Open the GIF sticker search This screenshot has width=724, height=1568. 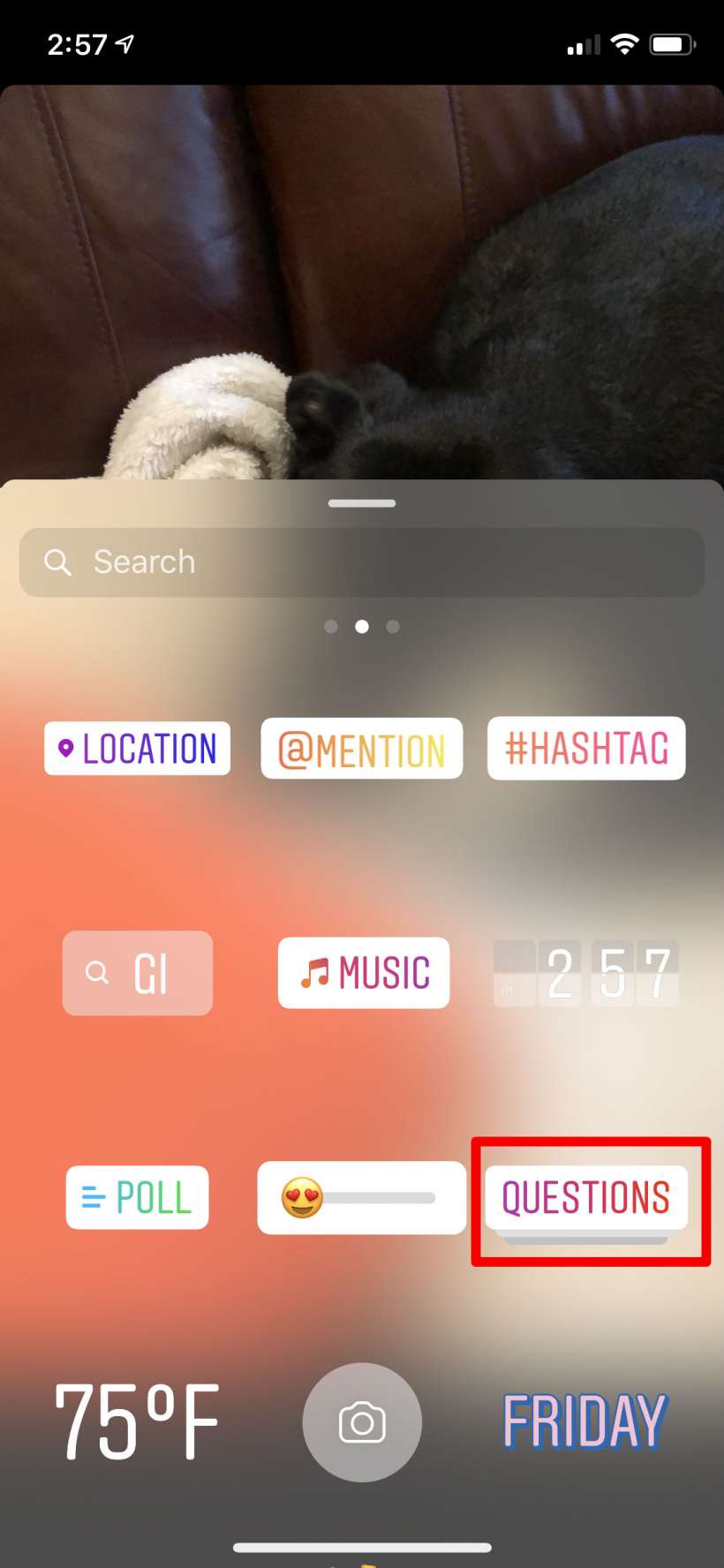click(x=138, y=973)
